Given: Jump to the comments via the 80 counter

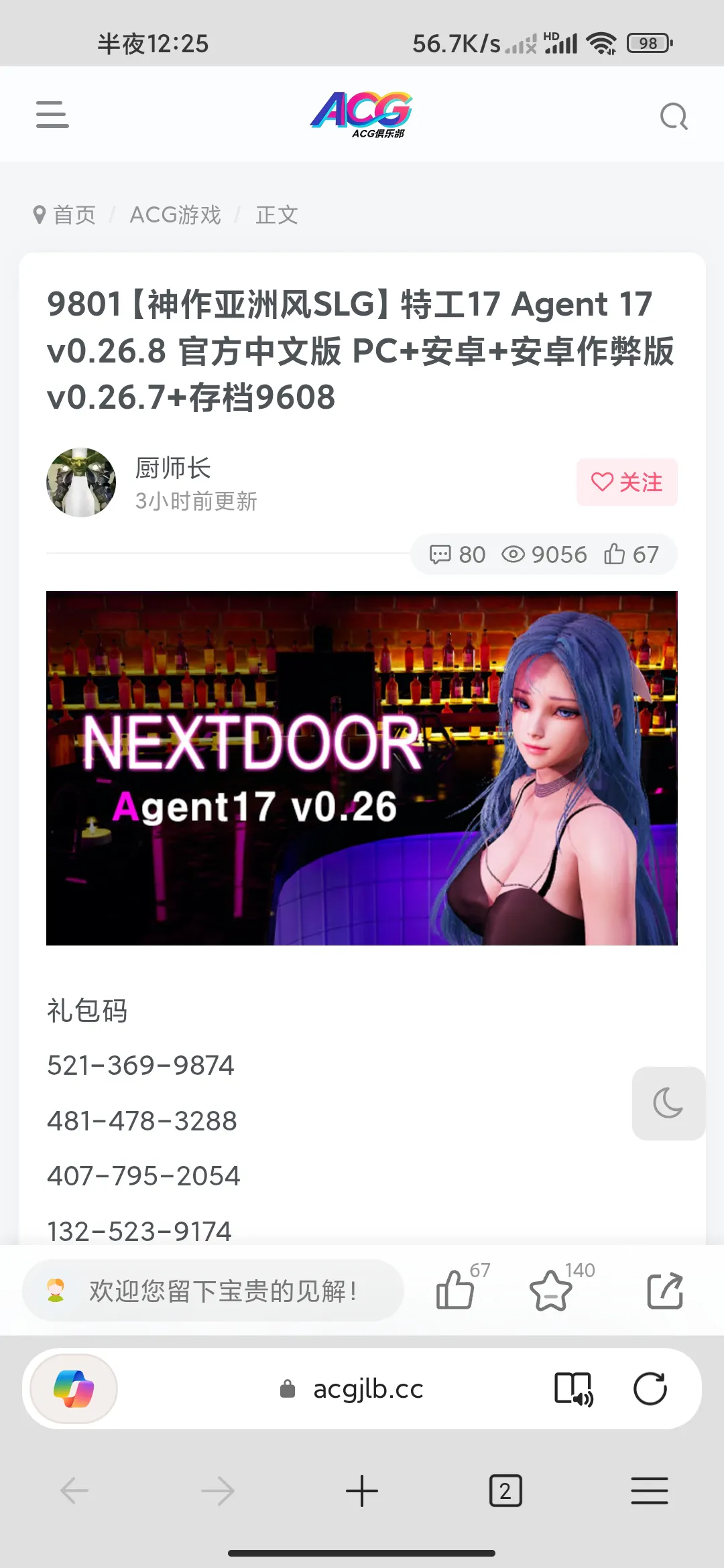Looking at the screenshot, I should coord(458,555).
